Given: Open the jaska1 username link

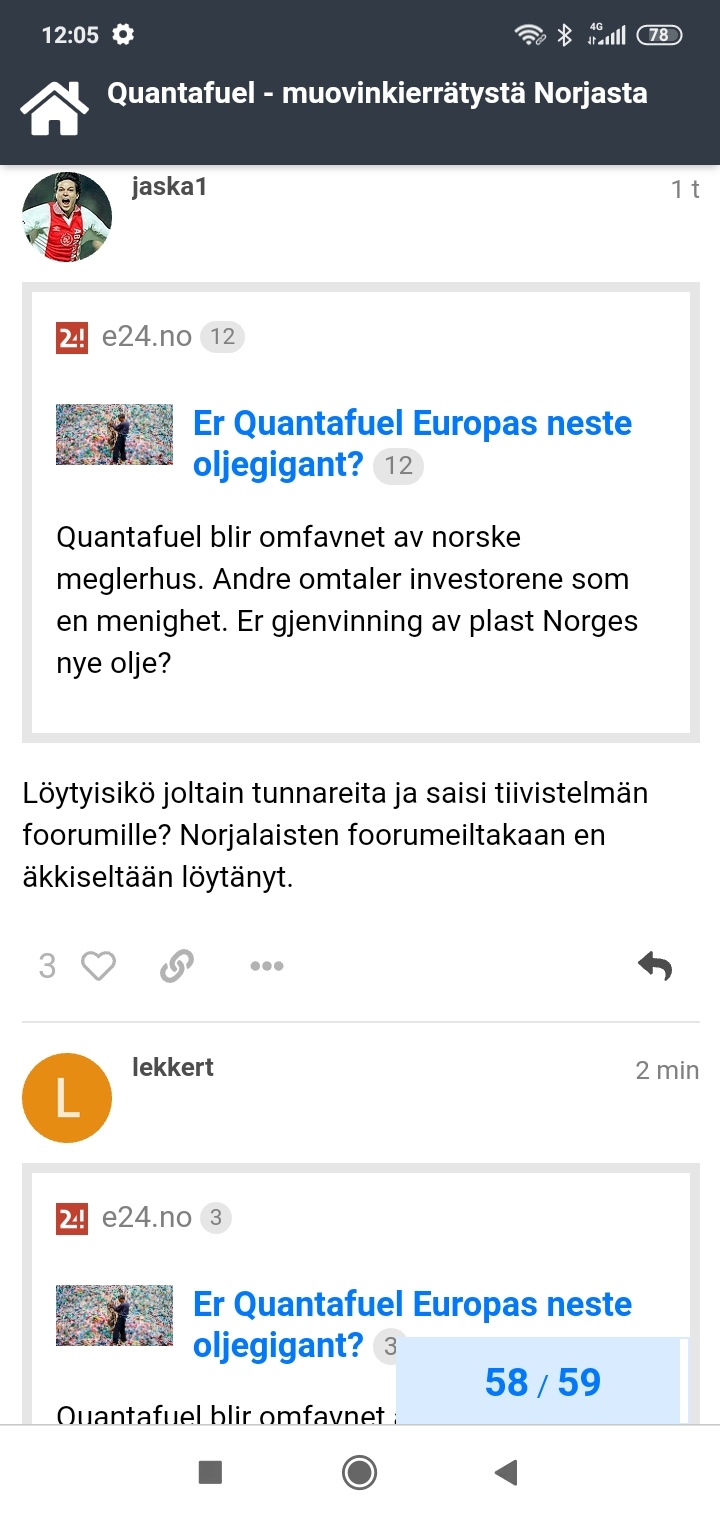Looking at the screenshot, I should click(169, 186).
